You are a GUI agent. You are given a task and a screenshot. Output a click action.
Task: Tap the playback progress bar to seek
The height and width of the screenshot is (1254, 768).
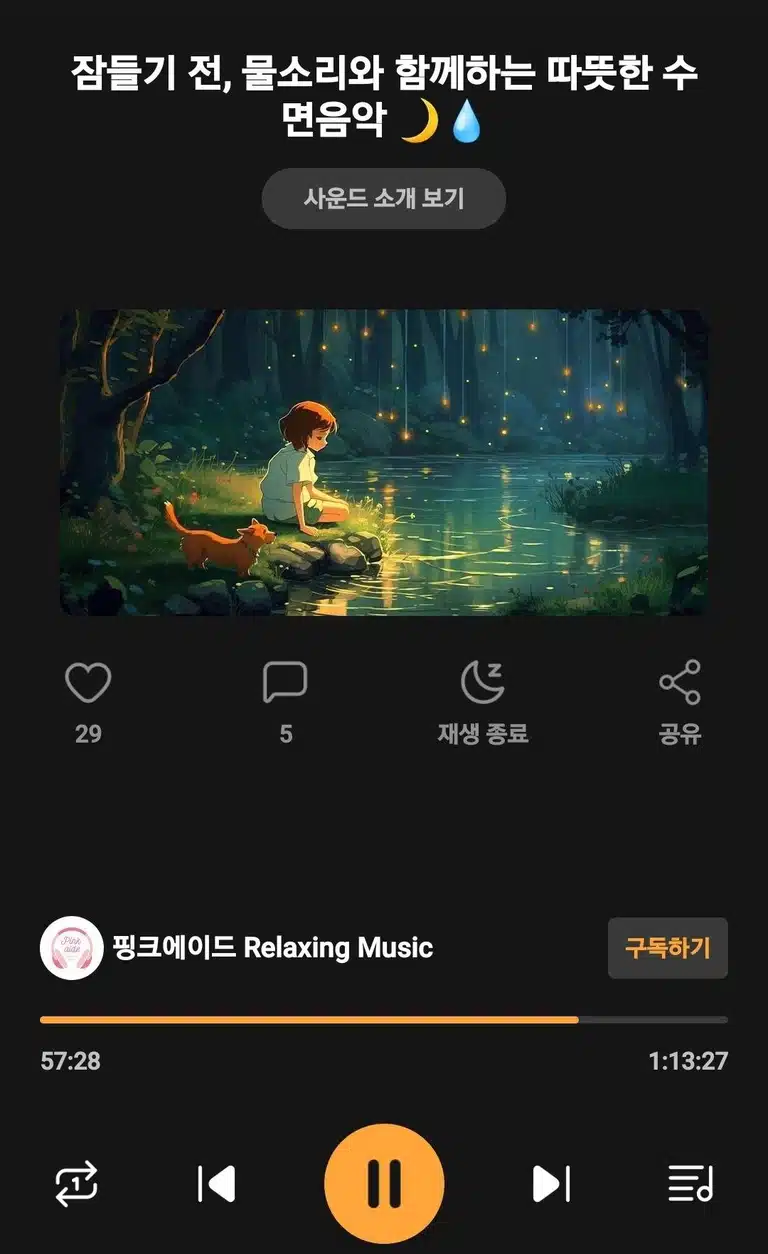384,1020
